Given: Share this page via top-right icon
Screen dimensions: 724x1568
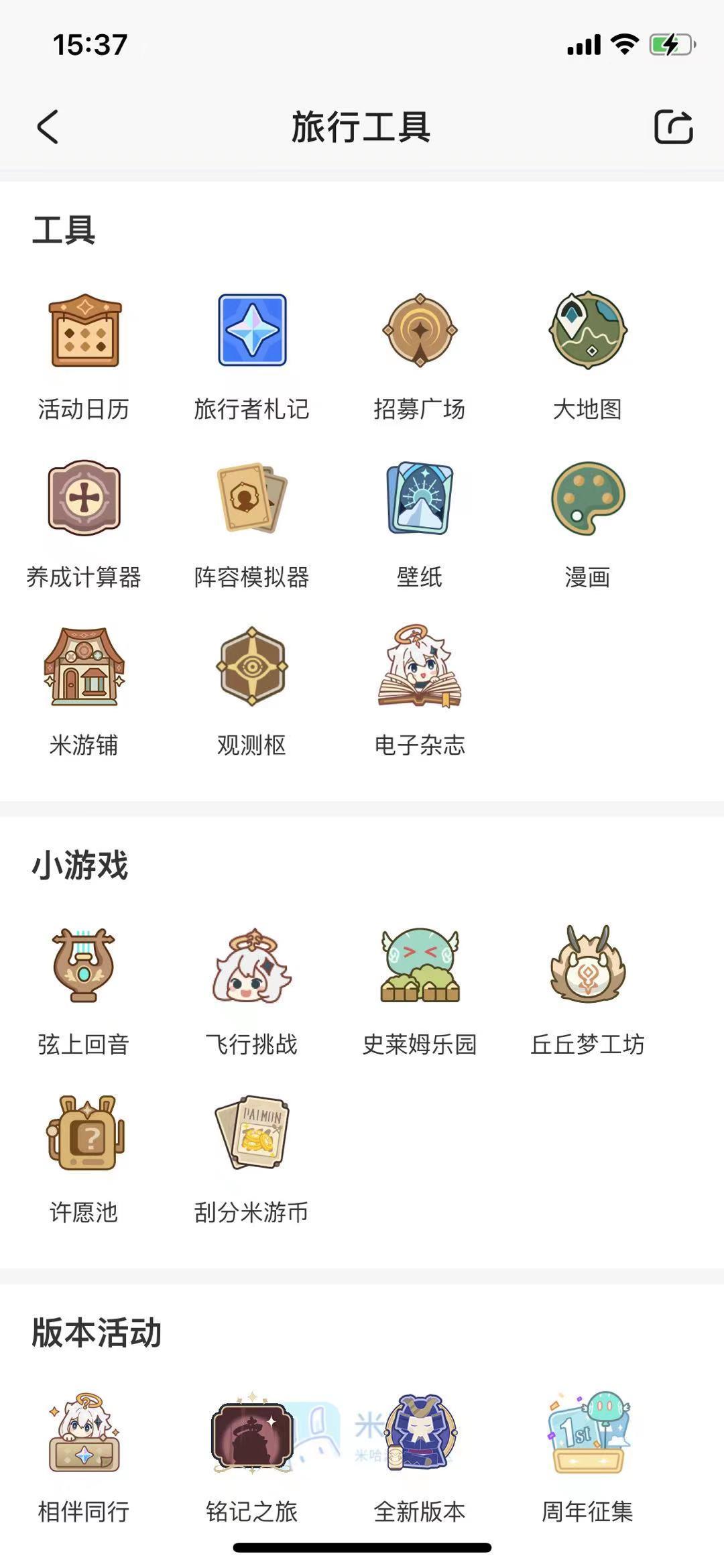Looking at the screenshot, I should tap(673, 127).
